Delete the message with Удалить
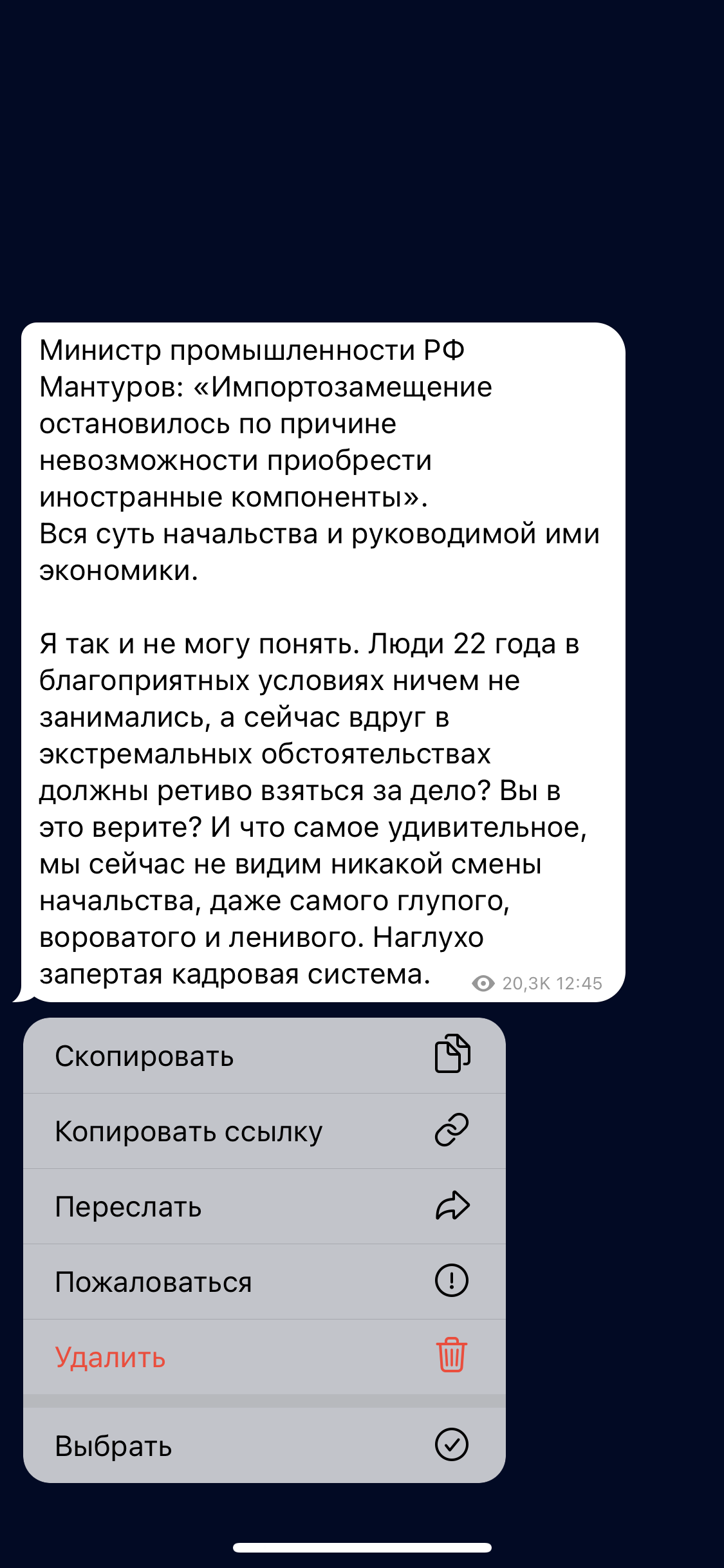Viewport: 724px width, 1568px height. pyautogui.click(x=264, y=1357)
